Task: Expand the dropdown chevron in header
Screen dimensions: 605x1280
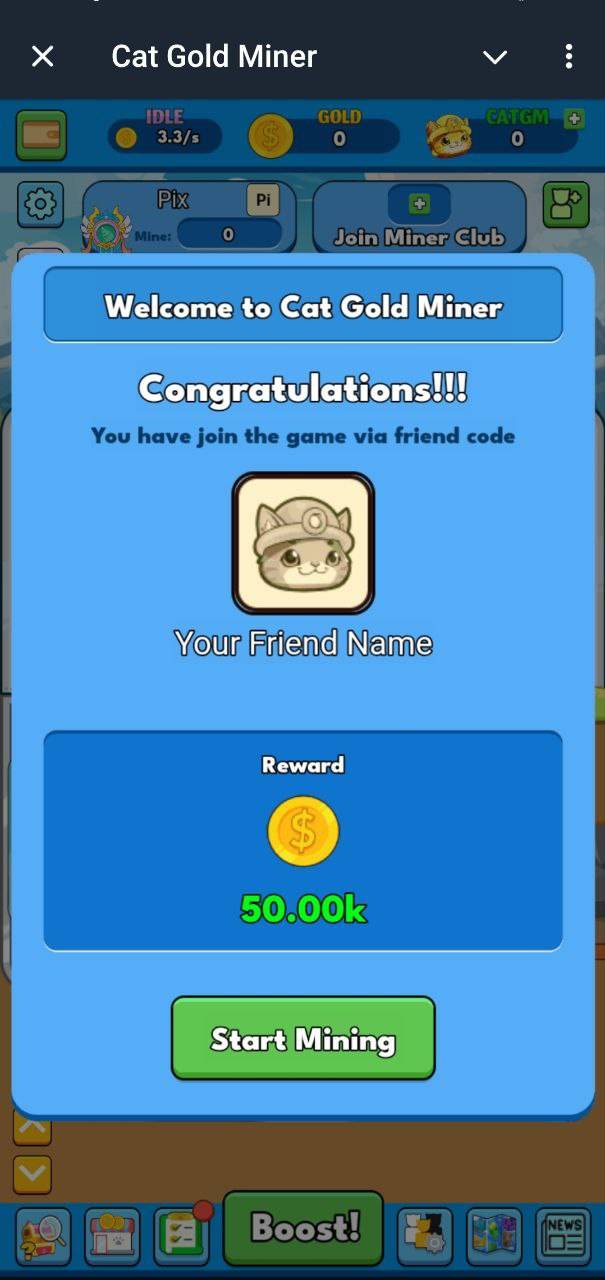Action: (x=495, y=57)
